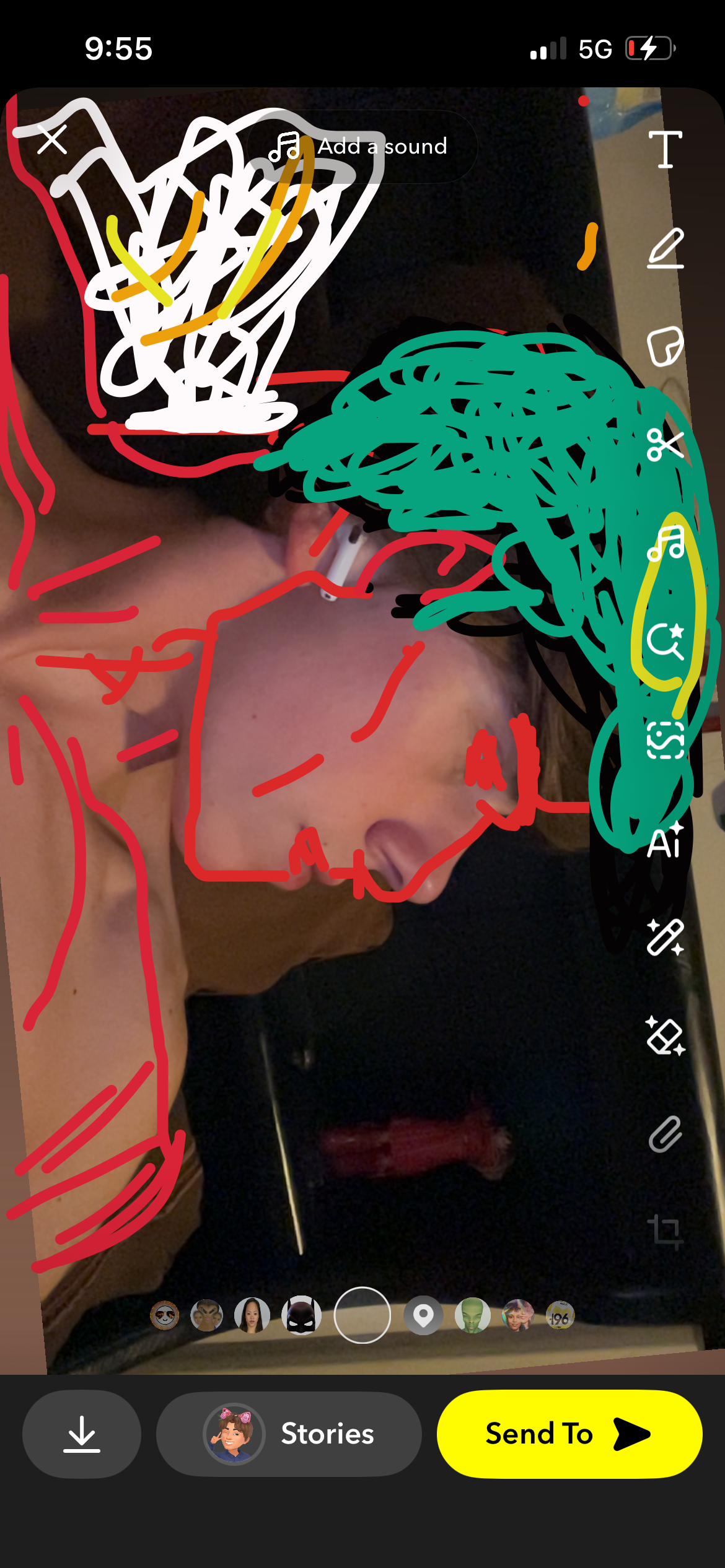Open the AI text tool
Image resolution: width=725 pixels, height=1568 pixels.
(x=666, y=840)
